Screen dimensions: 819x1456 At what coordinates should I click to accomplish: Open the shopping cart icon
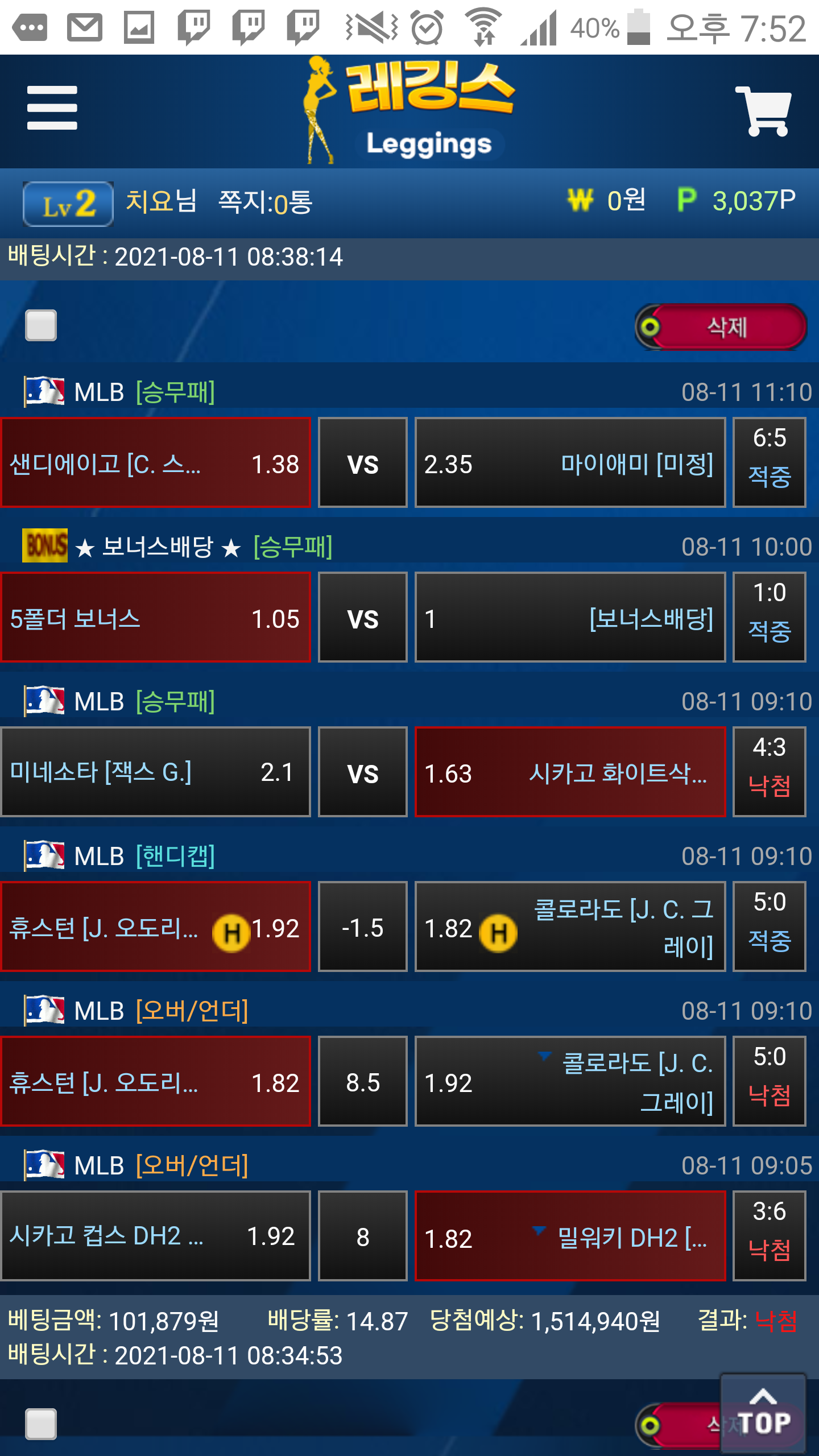coord(764,110)
